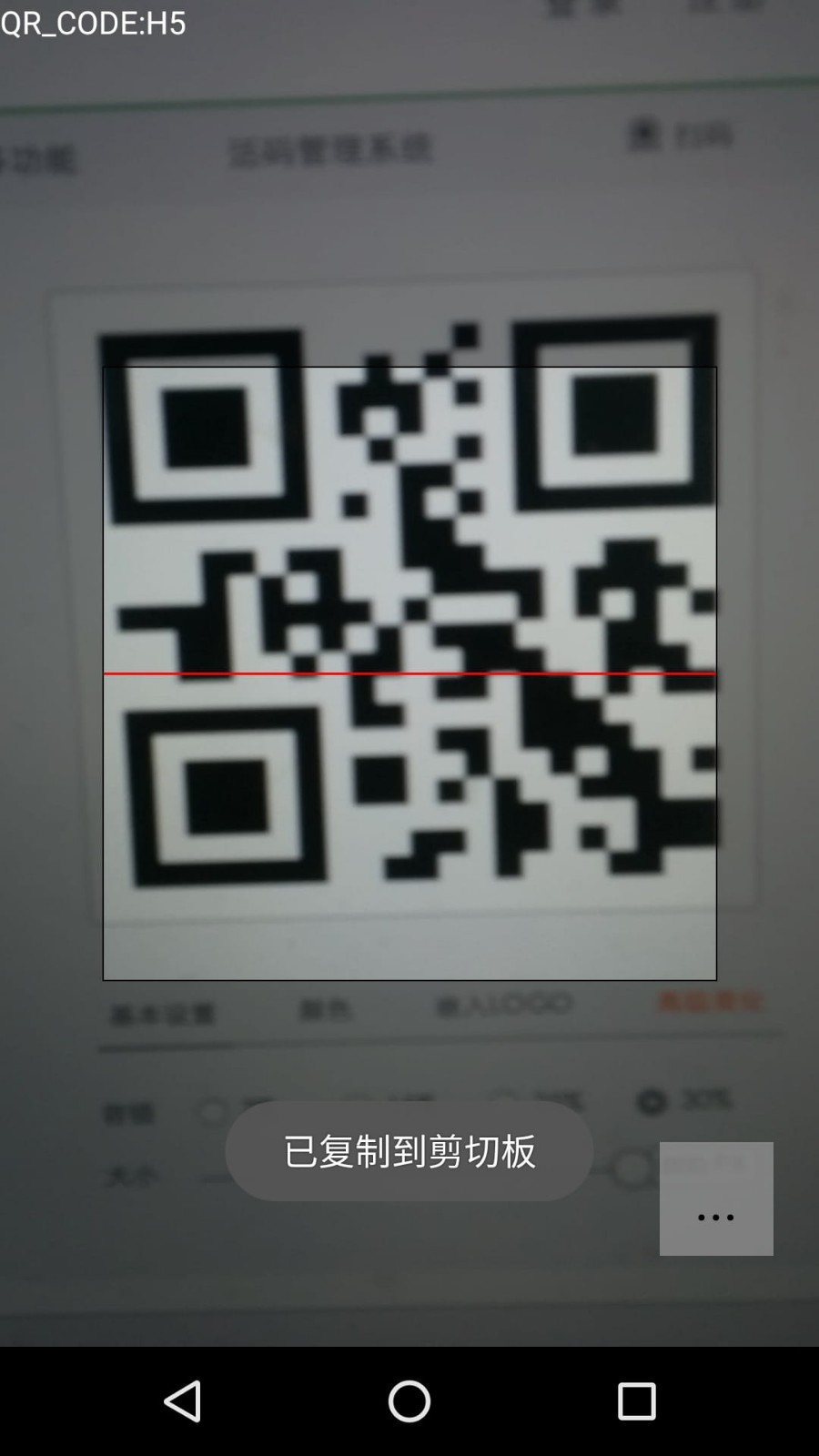Viewport: 819px width, 1456px height.
Task: Go to the home screen
Action: pyautogui.click(x=409, y=1400)
